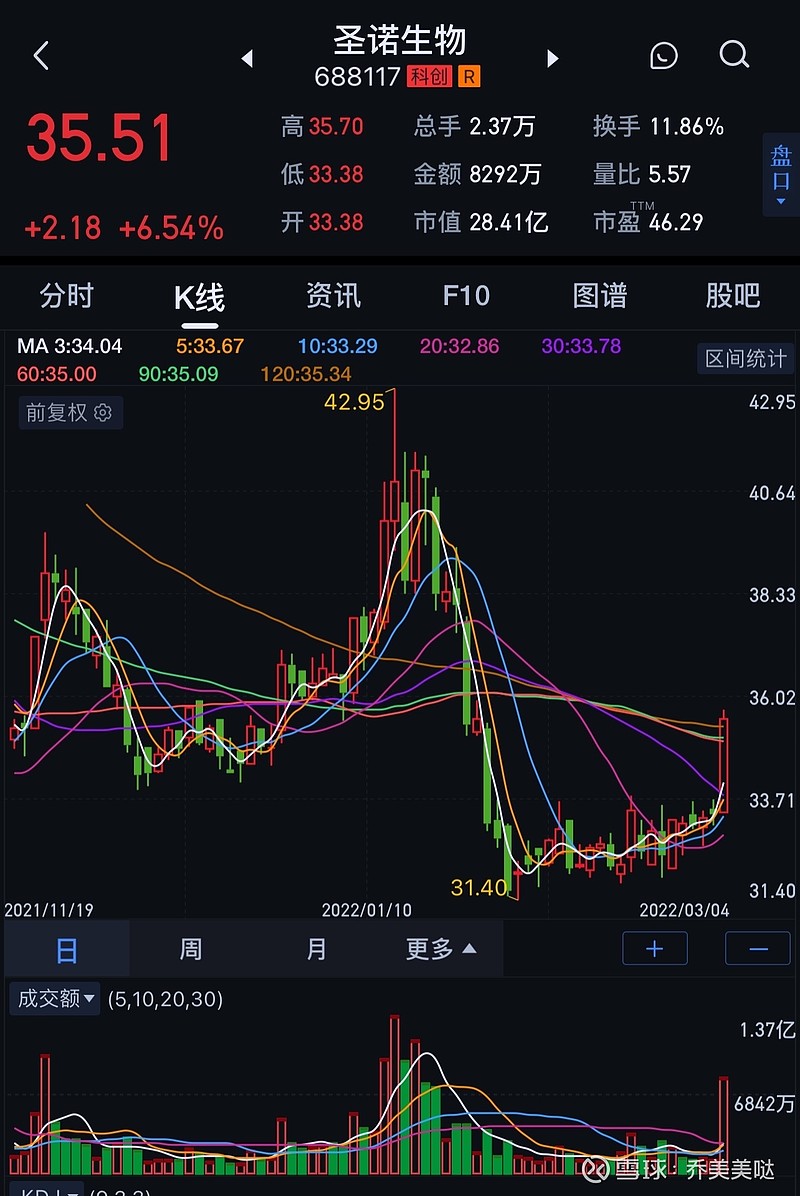The width and height of the screenshot is (800, 1196).
Task: Tap the share icon next to search
Action: (663, 56)
